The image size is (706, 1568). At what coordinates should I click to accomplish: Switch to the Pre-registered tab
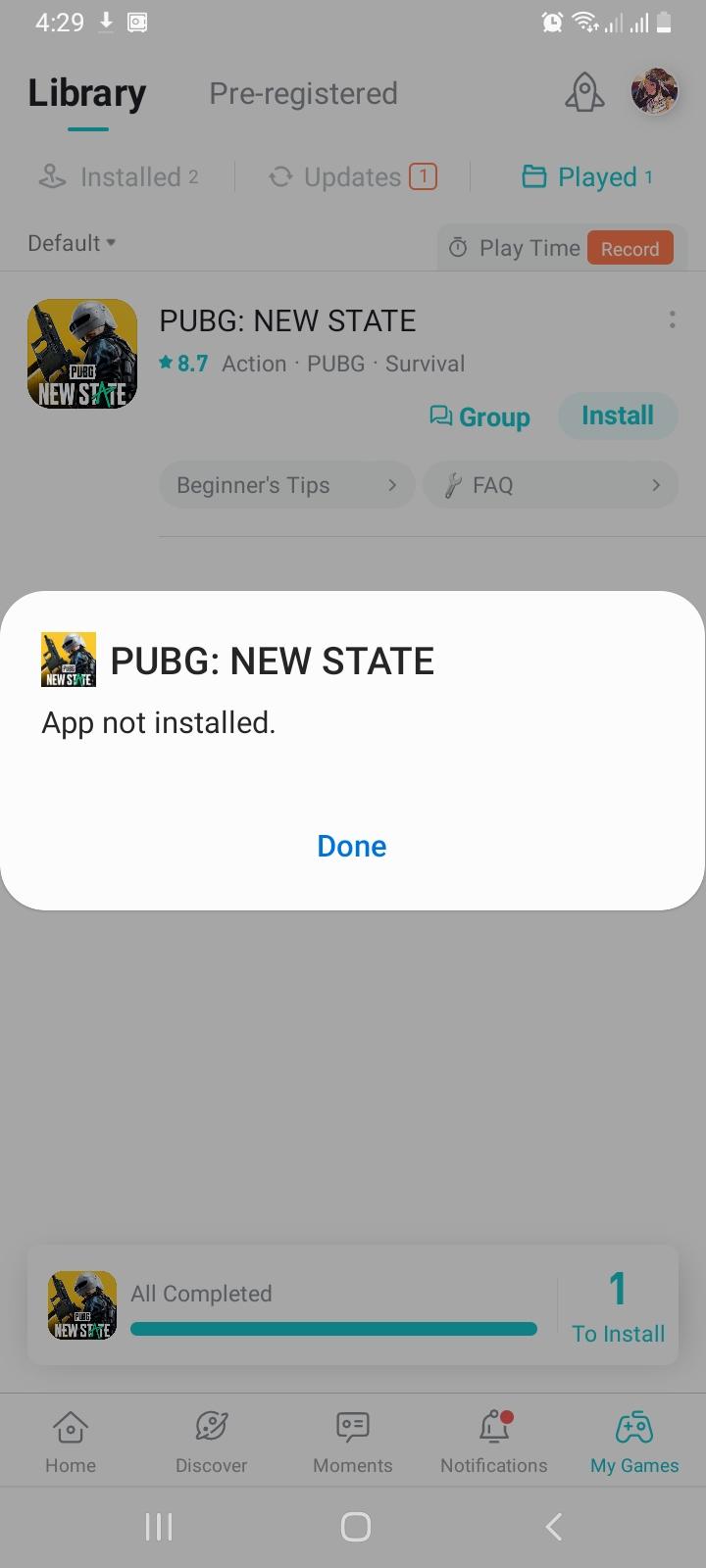(x=303, y=94)
